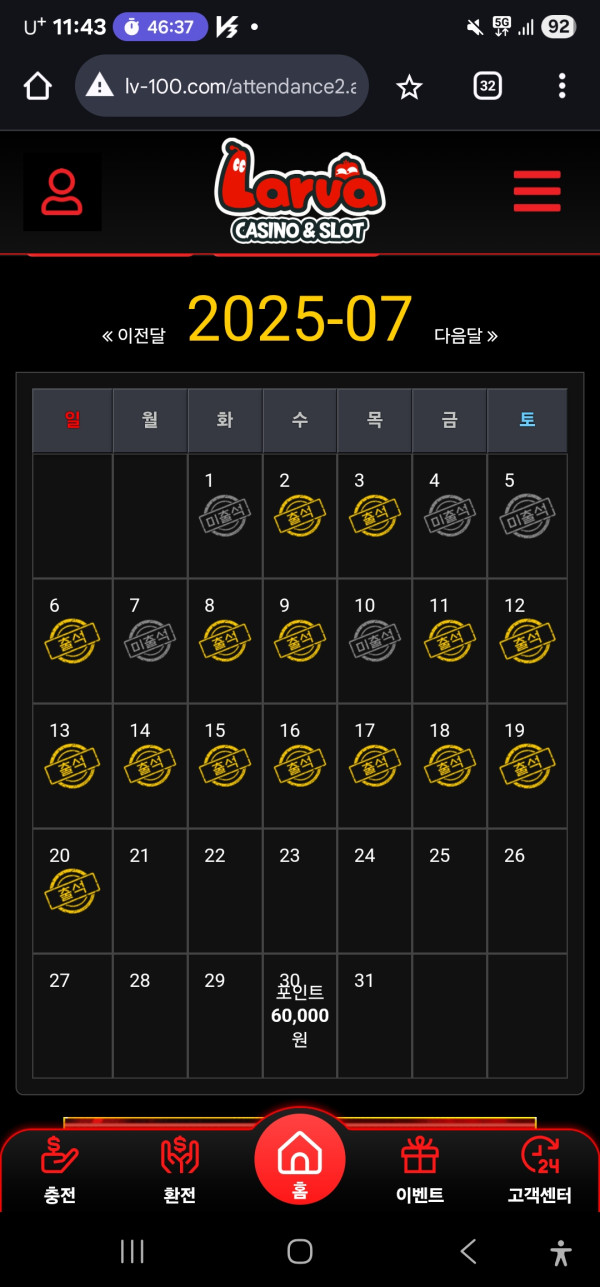Go to previous month (이전달)
Screen dimensions: 600x1287
tap(134, 336)
